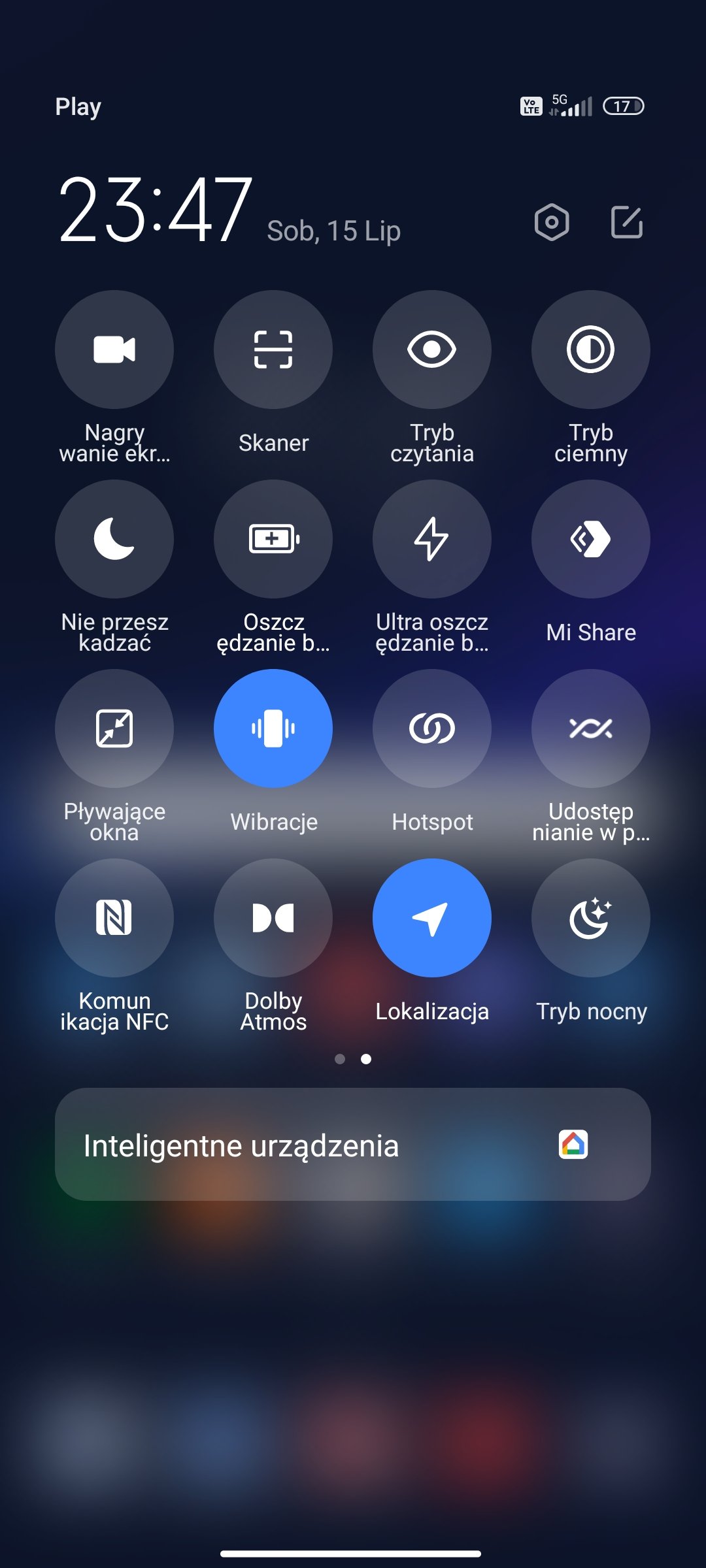The width and height of the screenshot is (706, 1568).
Task: Tap the first page indicator dot
Action: [x=340, y=1059]
